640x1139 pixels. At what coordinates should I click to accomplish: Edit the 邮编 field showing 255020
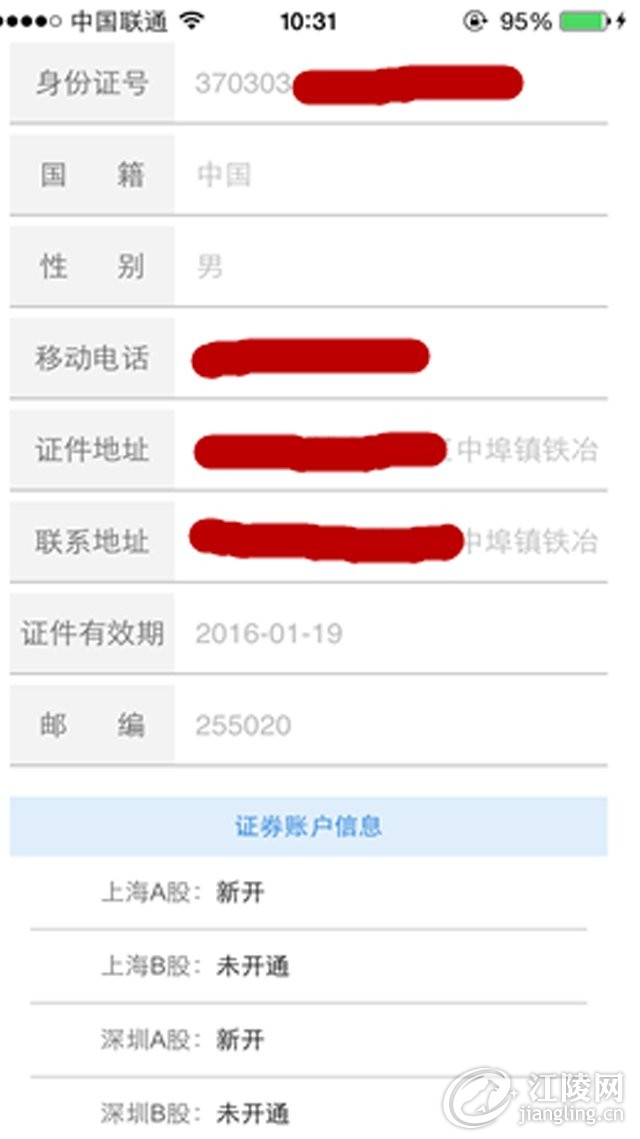(x=390, y=725)
